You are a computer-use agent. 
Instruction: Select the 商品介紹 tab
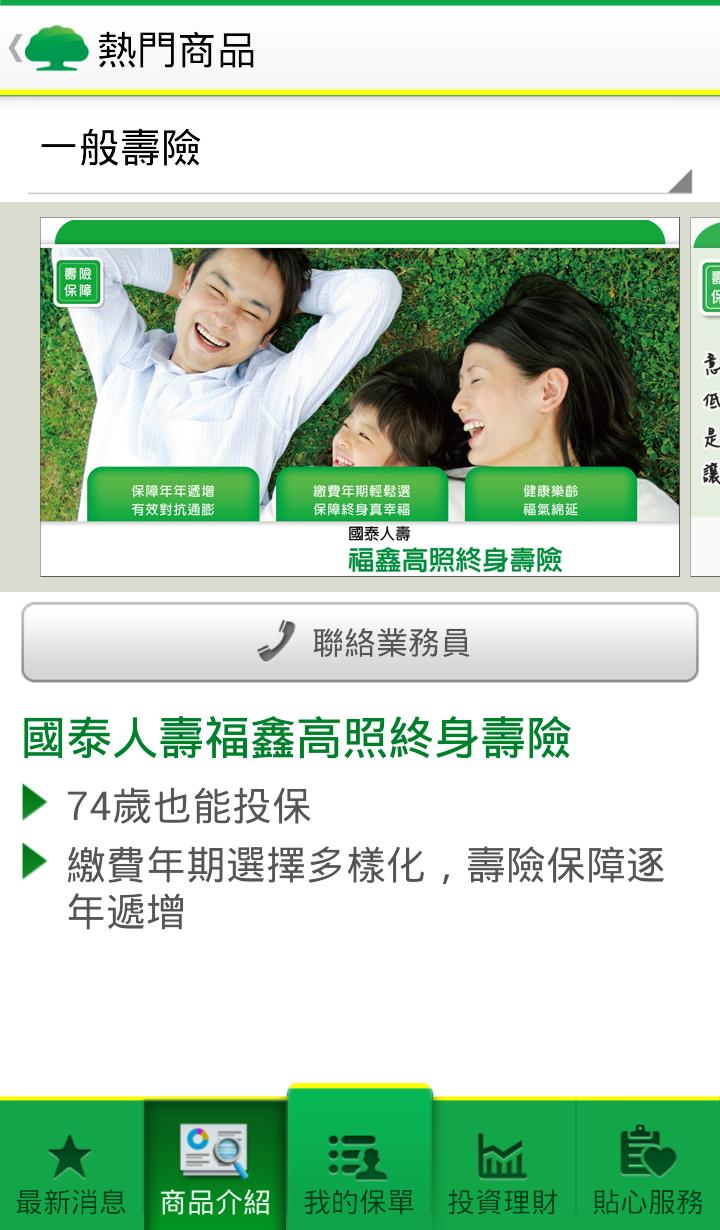pyautogui.click(x=215, y=1170)
